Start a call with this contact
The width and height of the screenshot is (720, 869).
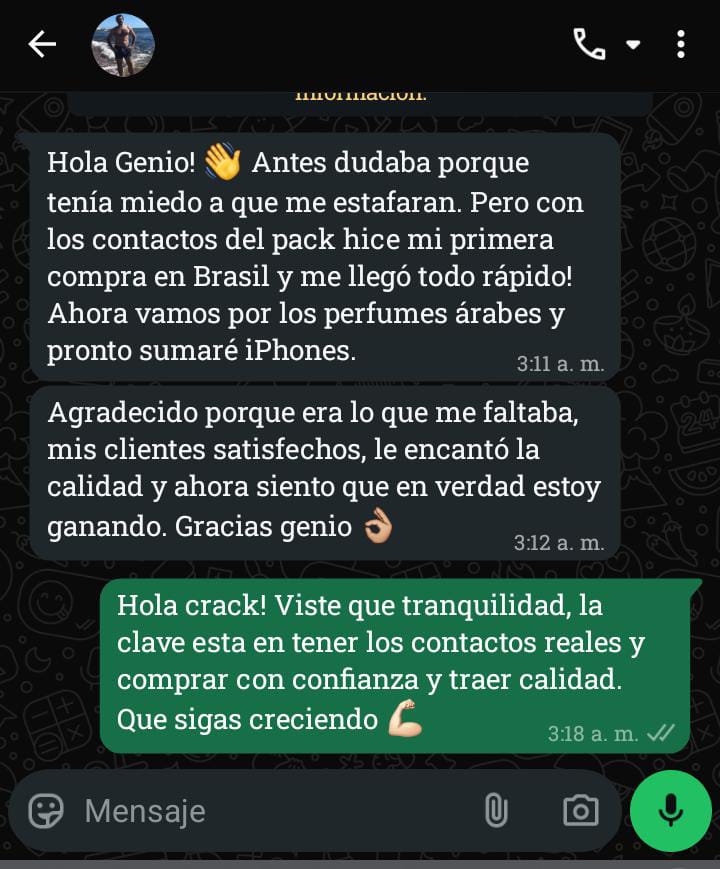589,44
